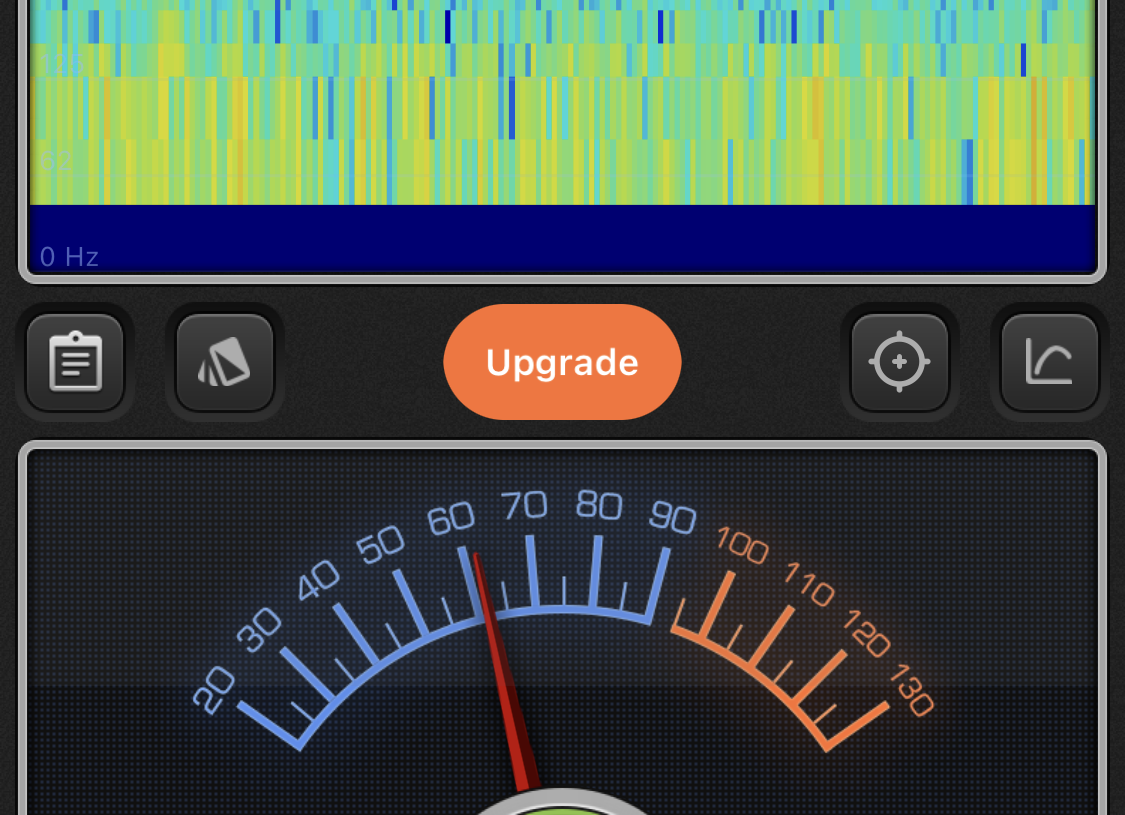Open the crosshair calibration icon
Image resolution: width=1125 pixels, height=815 pixels.
pyautogui.click(x=899, y=362)
